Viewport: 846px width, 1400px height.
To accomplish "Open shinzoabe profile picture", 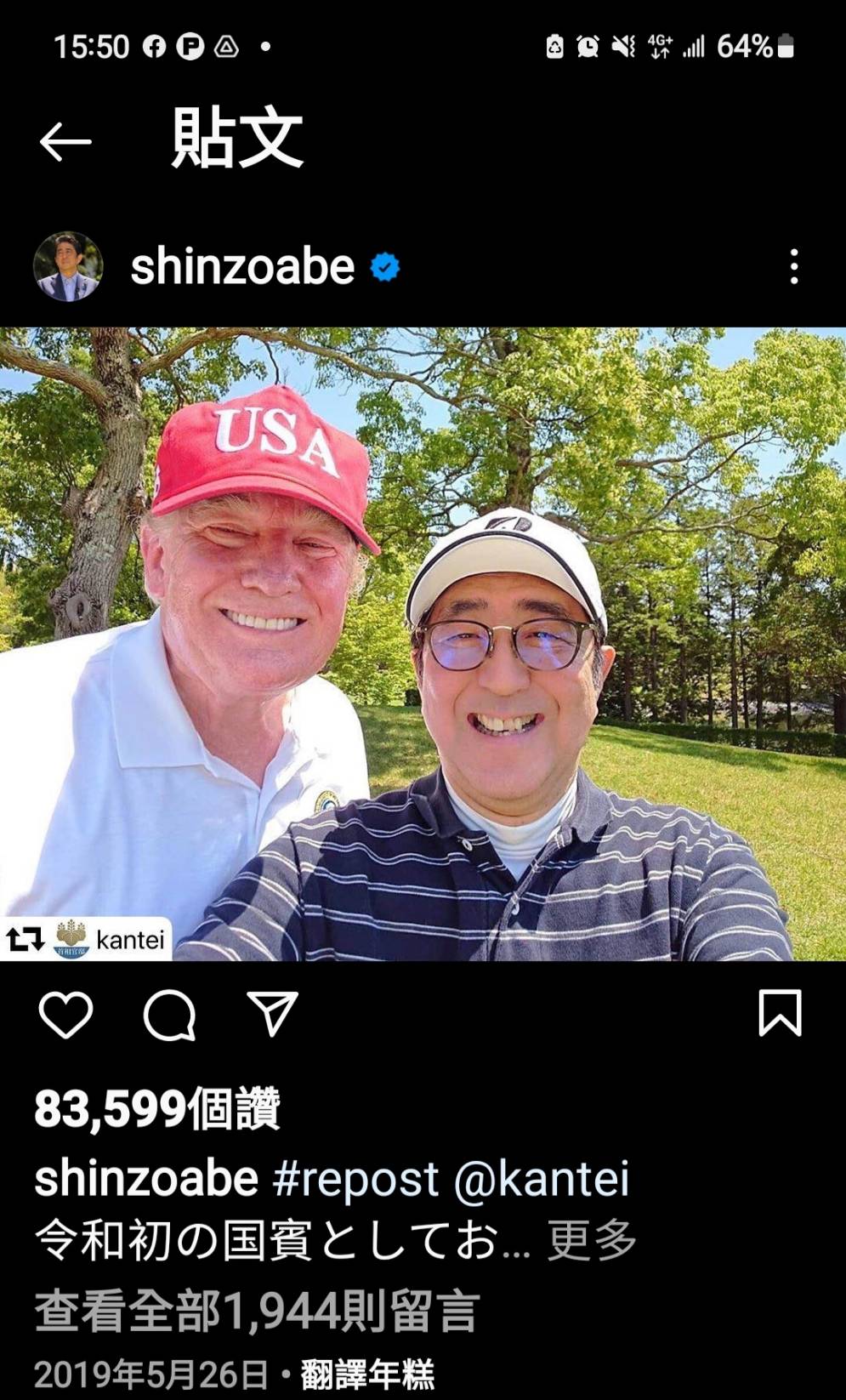I will [x=68, y=267].
